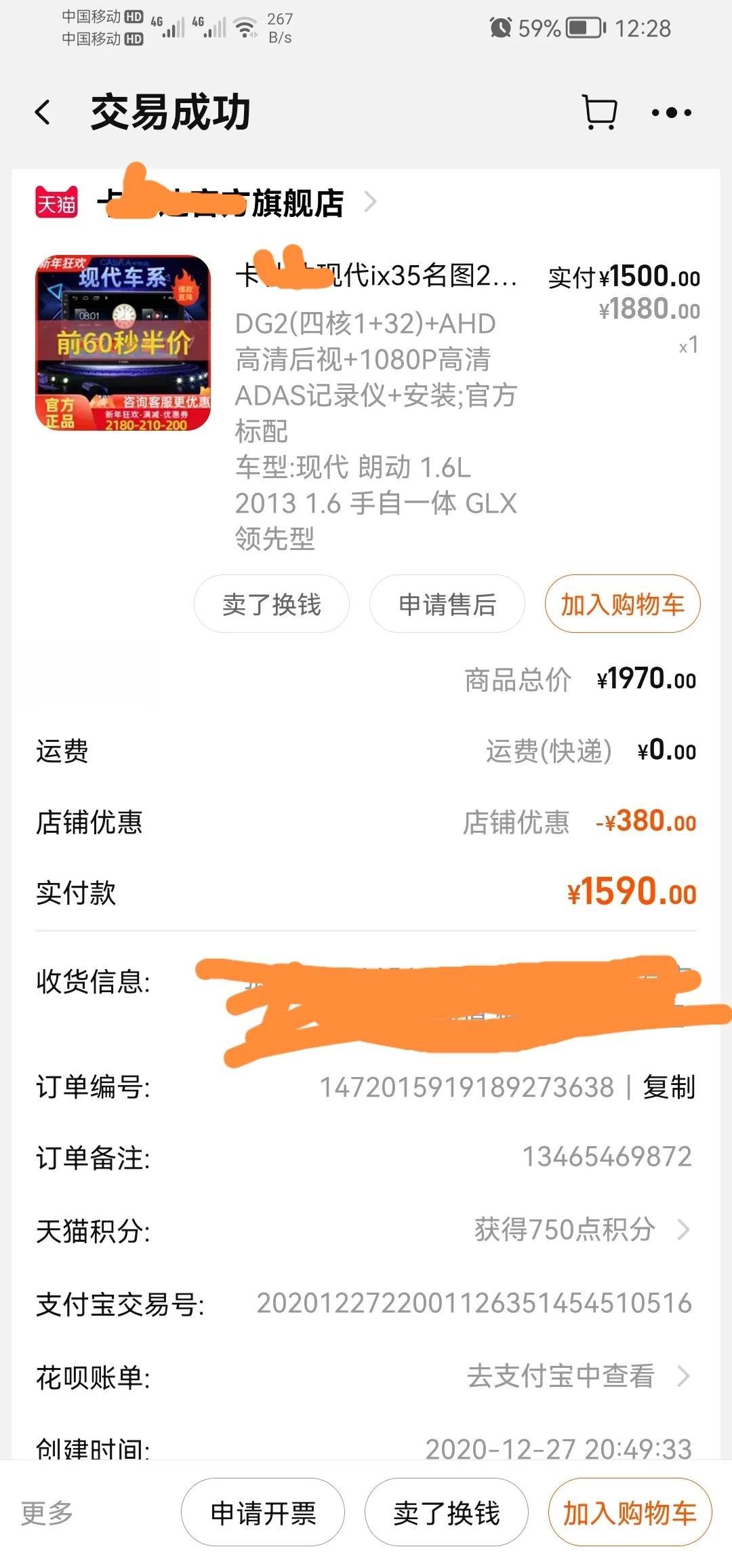Copy the order number with 复制
The image size is (732, 1568).
pyautogui.click(x=668, y=1087)
